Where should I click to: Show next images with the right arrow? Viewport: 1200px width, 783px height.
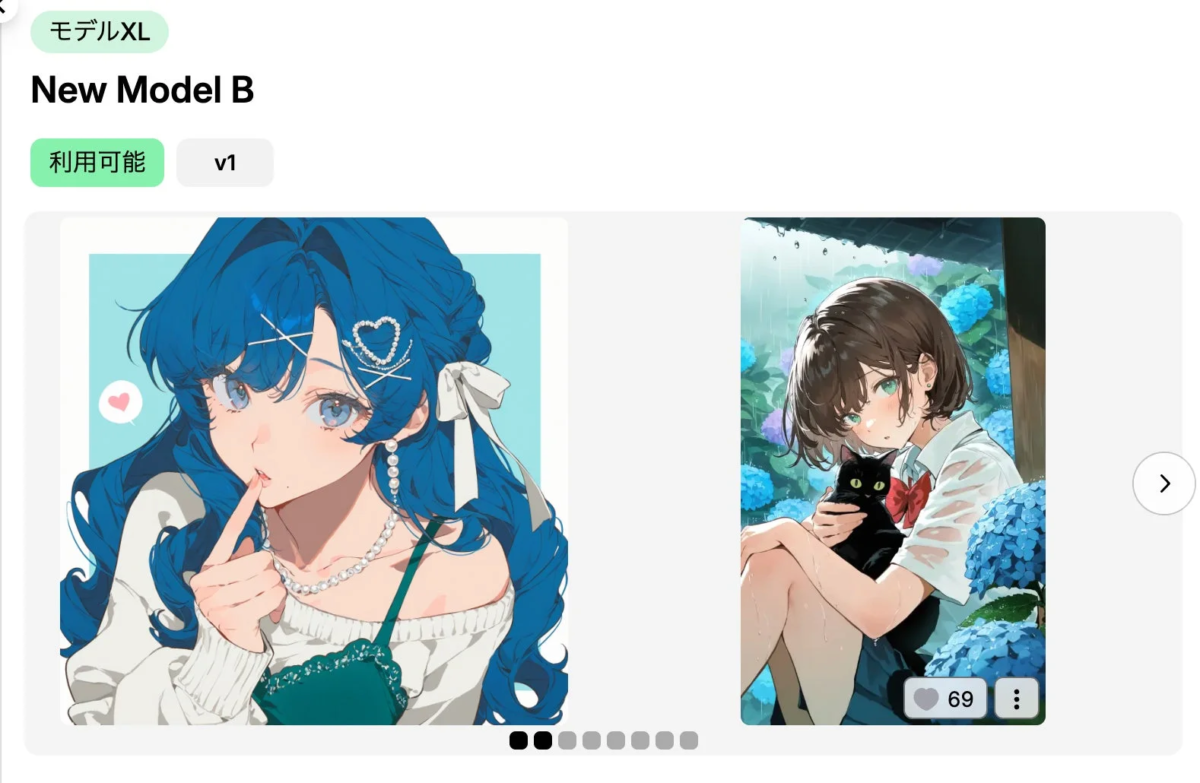tap(1164, 484)
